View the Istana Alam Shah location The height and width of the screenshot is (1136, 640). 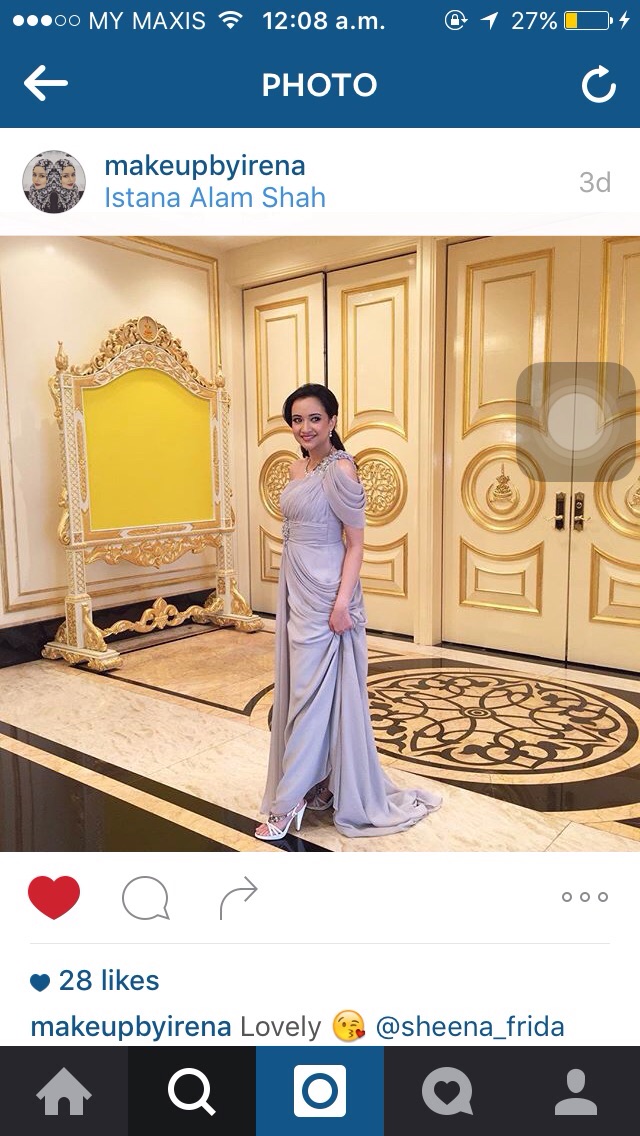(214, 197)
